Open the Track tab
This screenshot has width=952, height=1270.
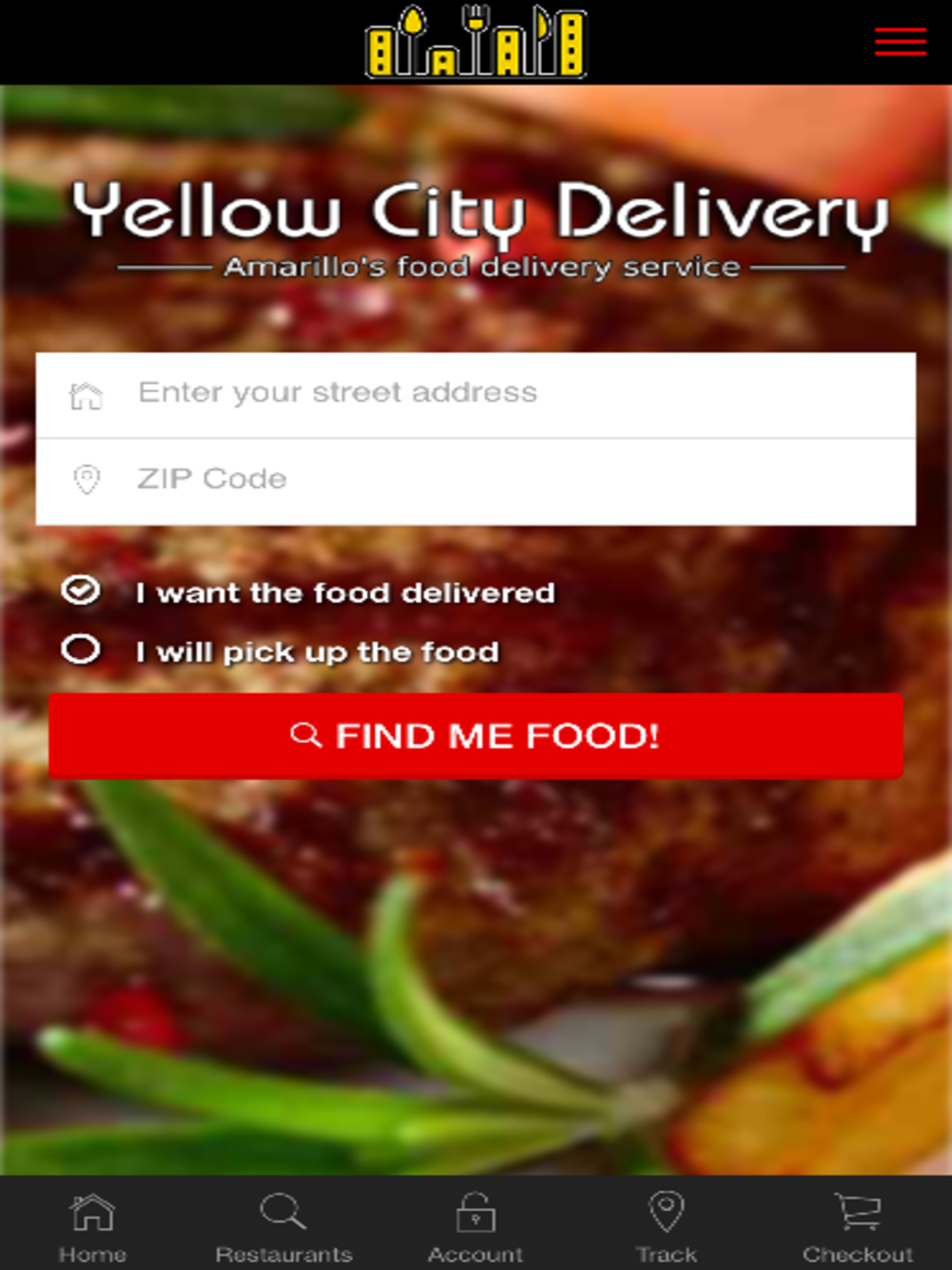click(x=666, y=1226)
